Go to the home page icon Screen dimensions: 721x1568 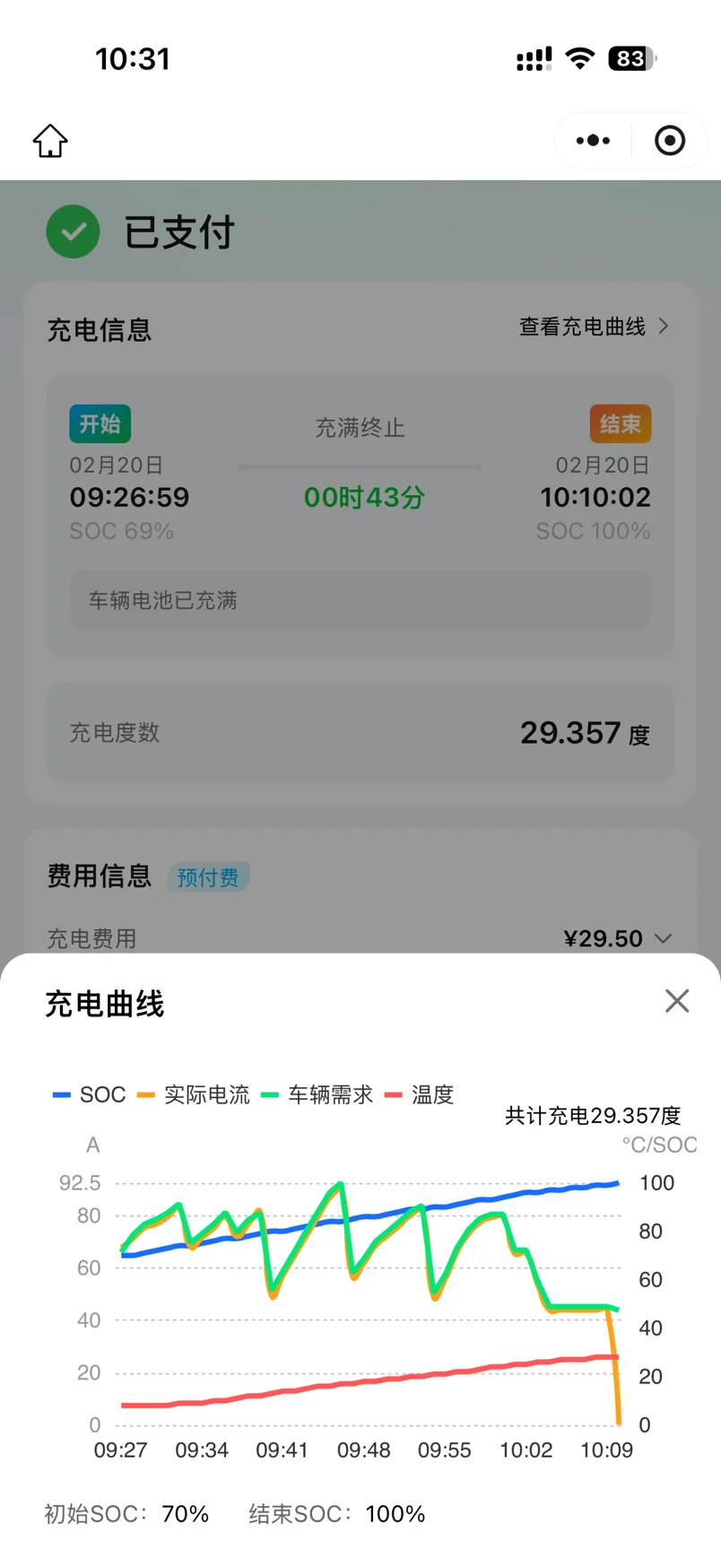tap(50, 141)
